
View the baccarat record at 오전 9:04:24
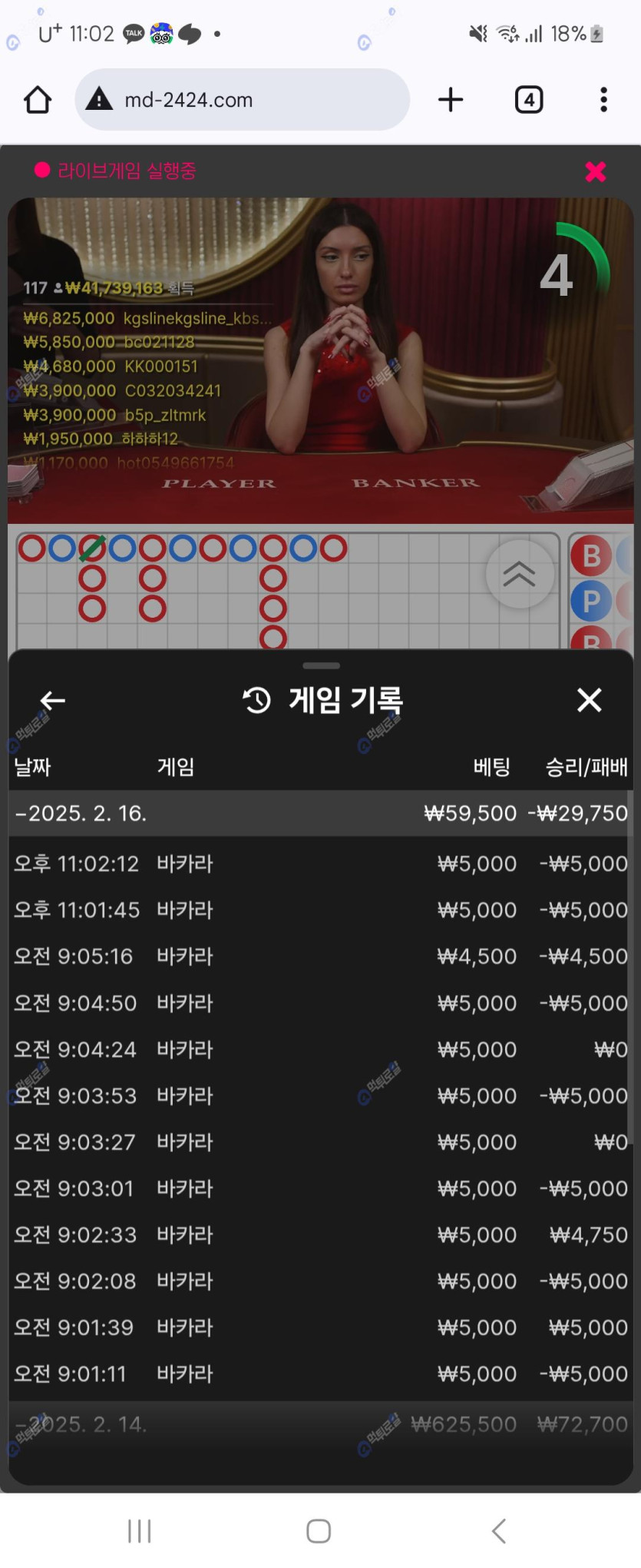[320, 1049]
